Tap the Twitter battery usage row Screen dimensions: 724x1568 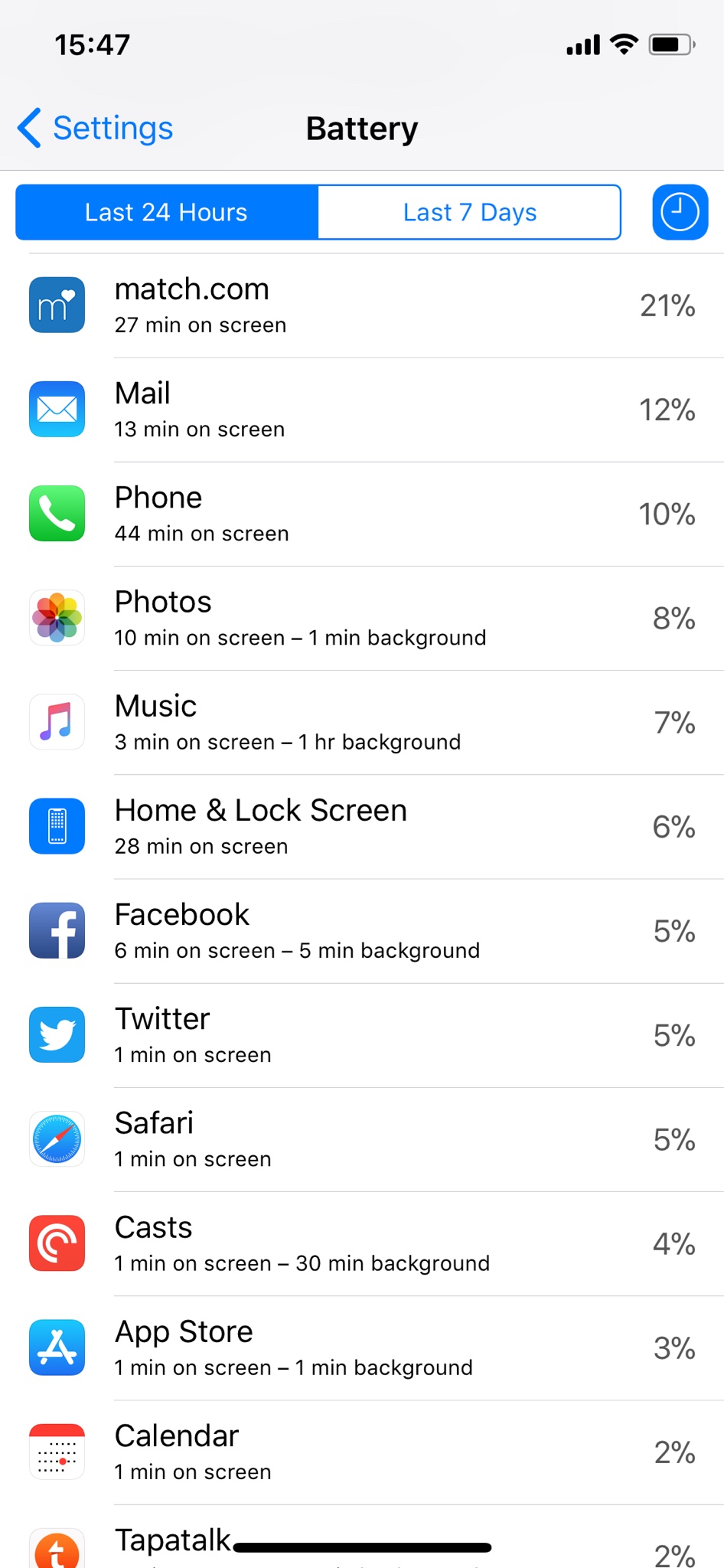pos(362,1034)
